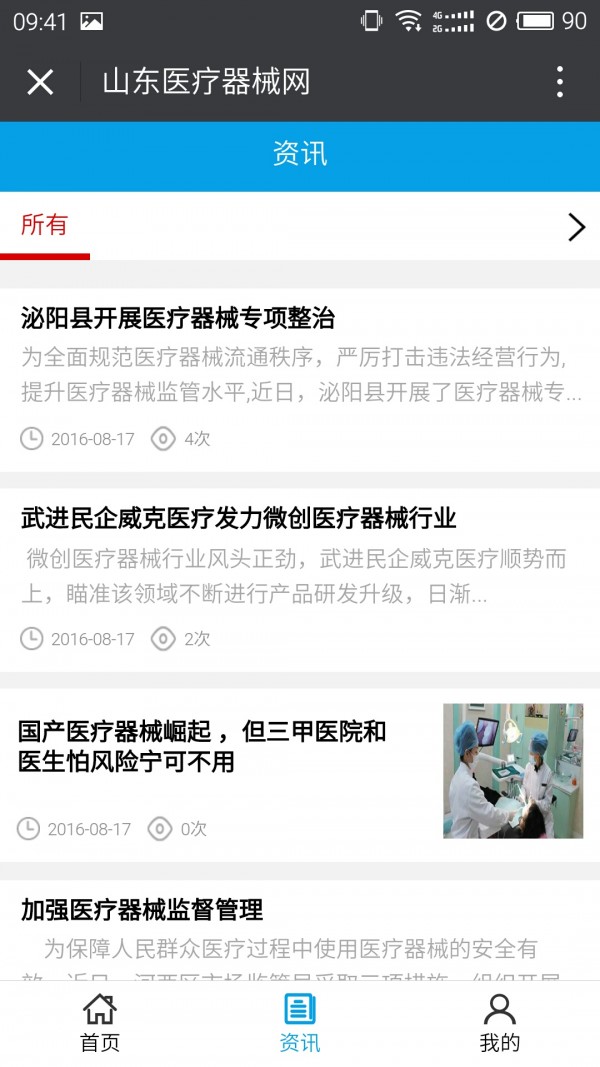Select the 所有 category tab
This screenshot has height=1067, width=600.
45,226
